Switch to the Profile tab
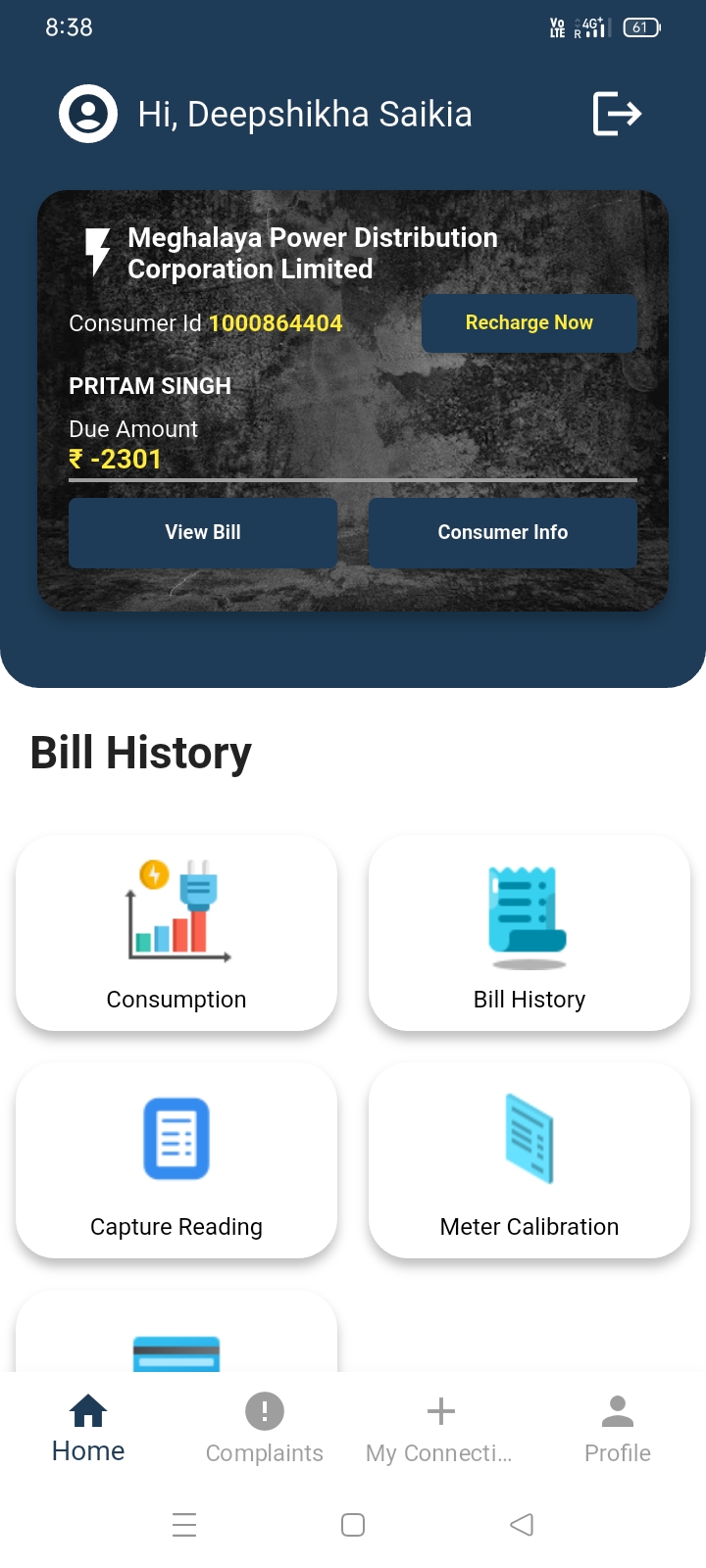The width and height of the screenshot is (706, 1568). (x=618, y=1429)
